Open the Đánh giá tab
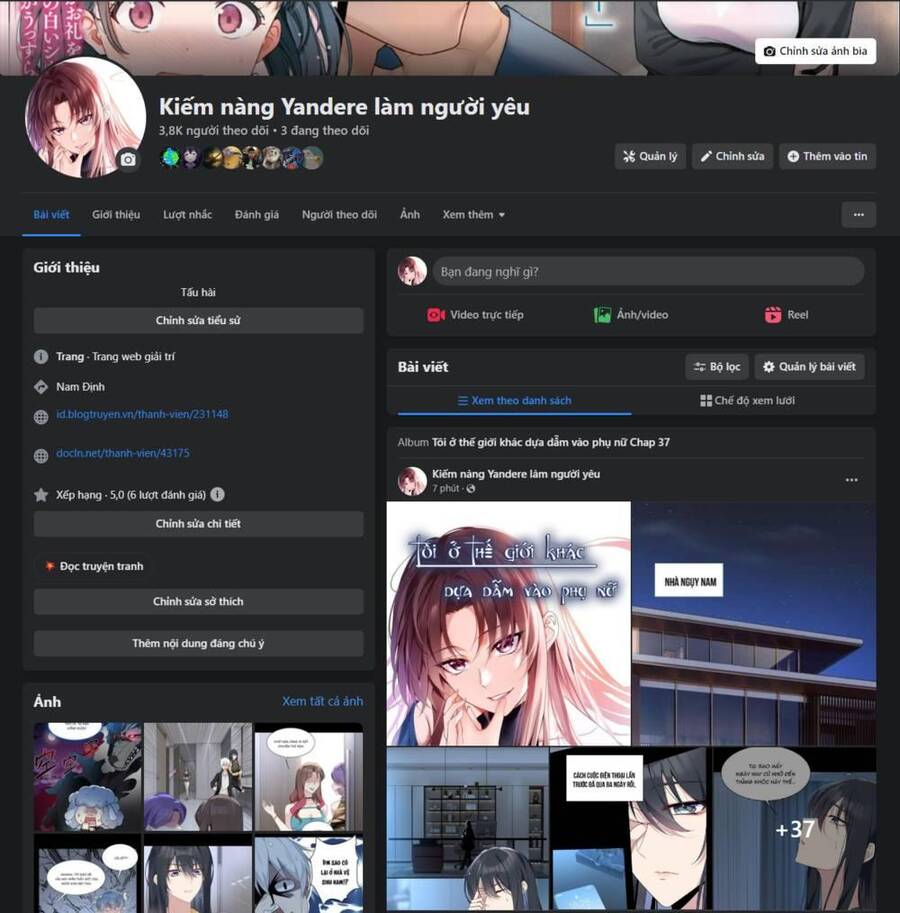This screenshot has height=913, width=900. 257,215
